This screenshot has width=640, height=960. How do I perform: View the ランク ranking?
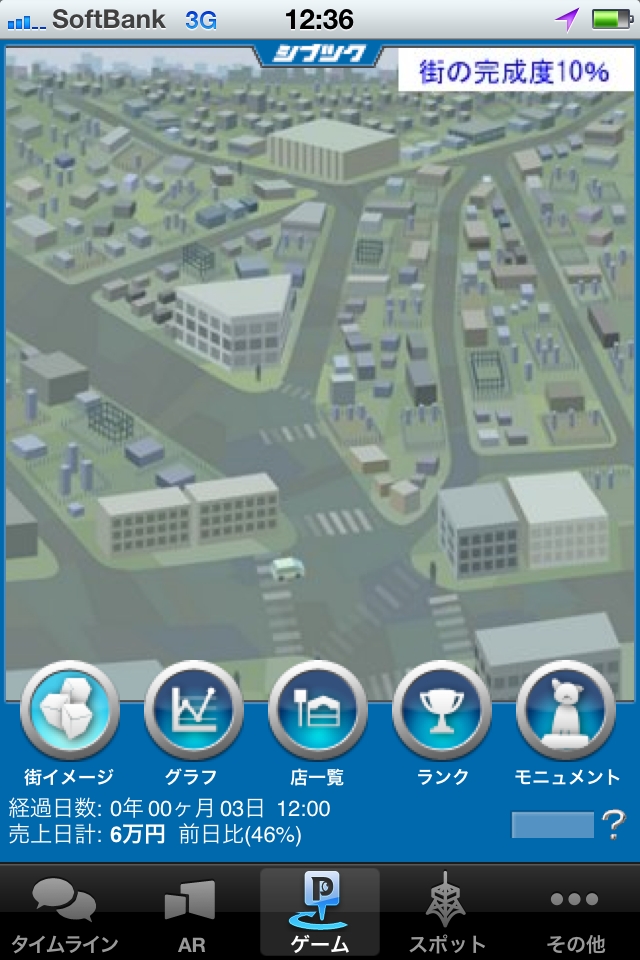pos(441,712)
